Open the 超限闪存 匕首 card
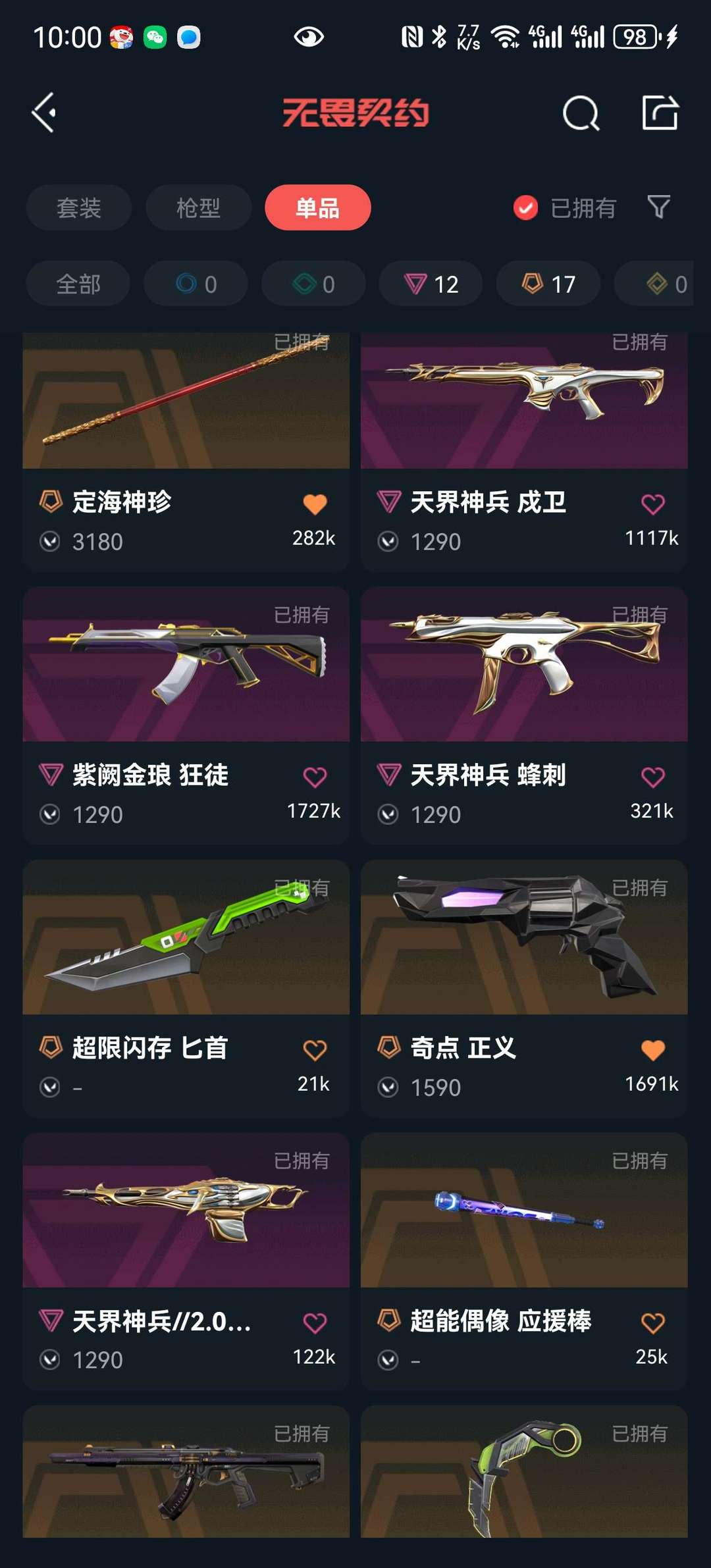 click(x=186, y=989)
